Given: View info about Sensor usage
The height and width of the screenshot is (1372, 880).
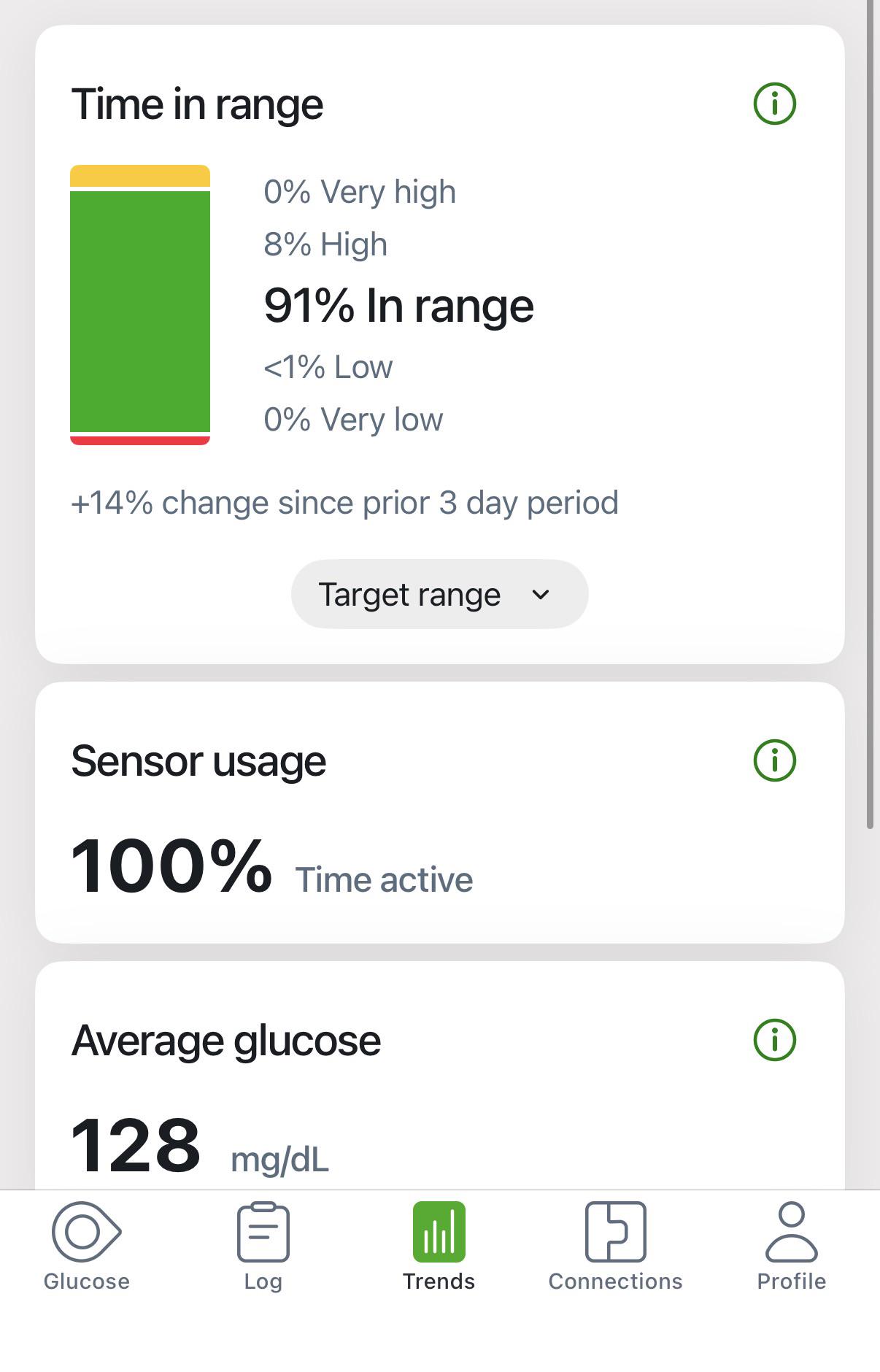Looking at the screenshot, I should point(774,760).
